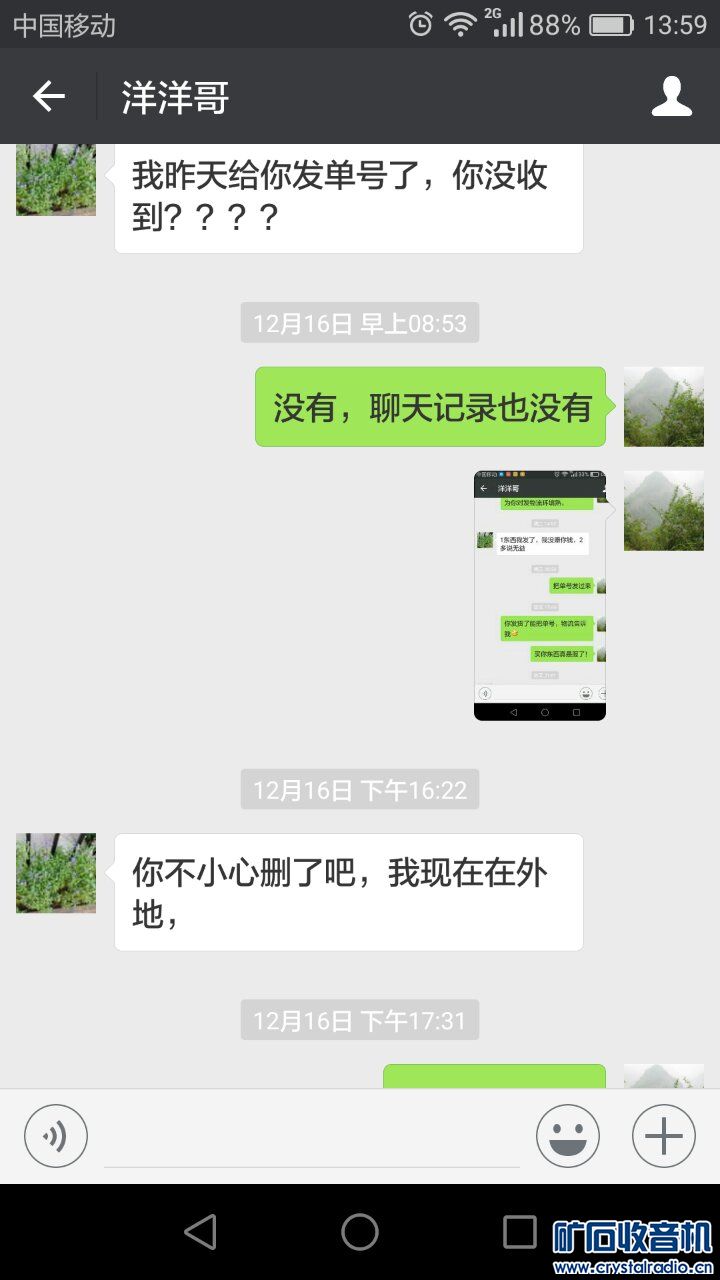The height and width of the screenshot is (1280, 720).
Task: Open the chat info profile icon
Action: coord(671,96)
